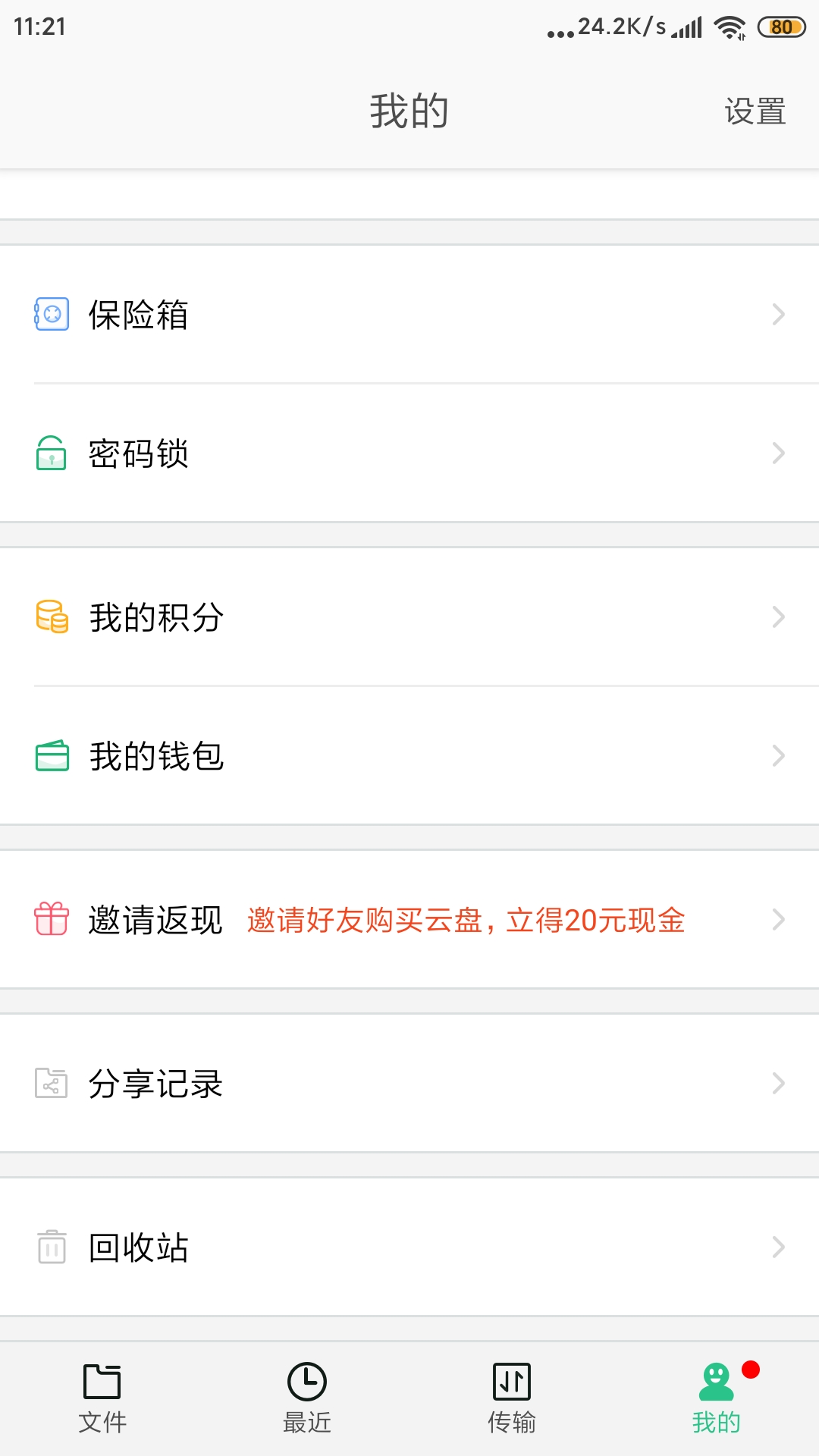Open 邀请返现 invite cashback
The width and height of the screenshot is (819, 1456).
click(x=409, y=920)
